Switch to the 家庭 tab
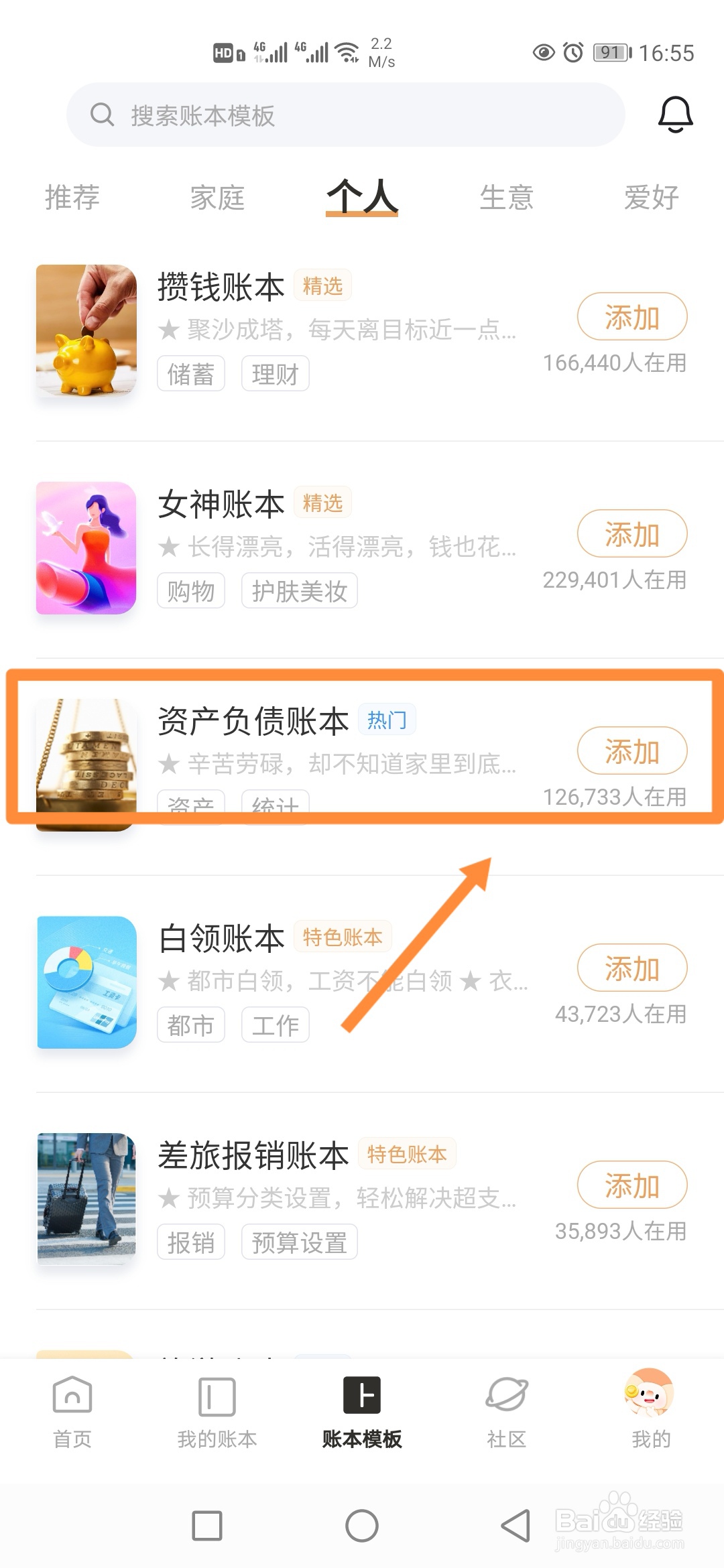The width and height of the screenshot is (724, 1568). tap(216, 196)
